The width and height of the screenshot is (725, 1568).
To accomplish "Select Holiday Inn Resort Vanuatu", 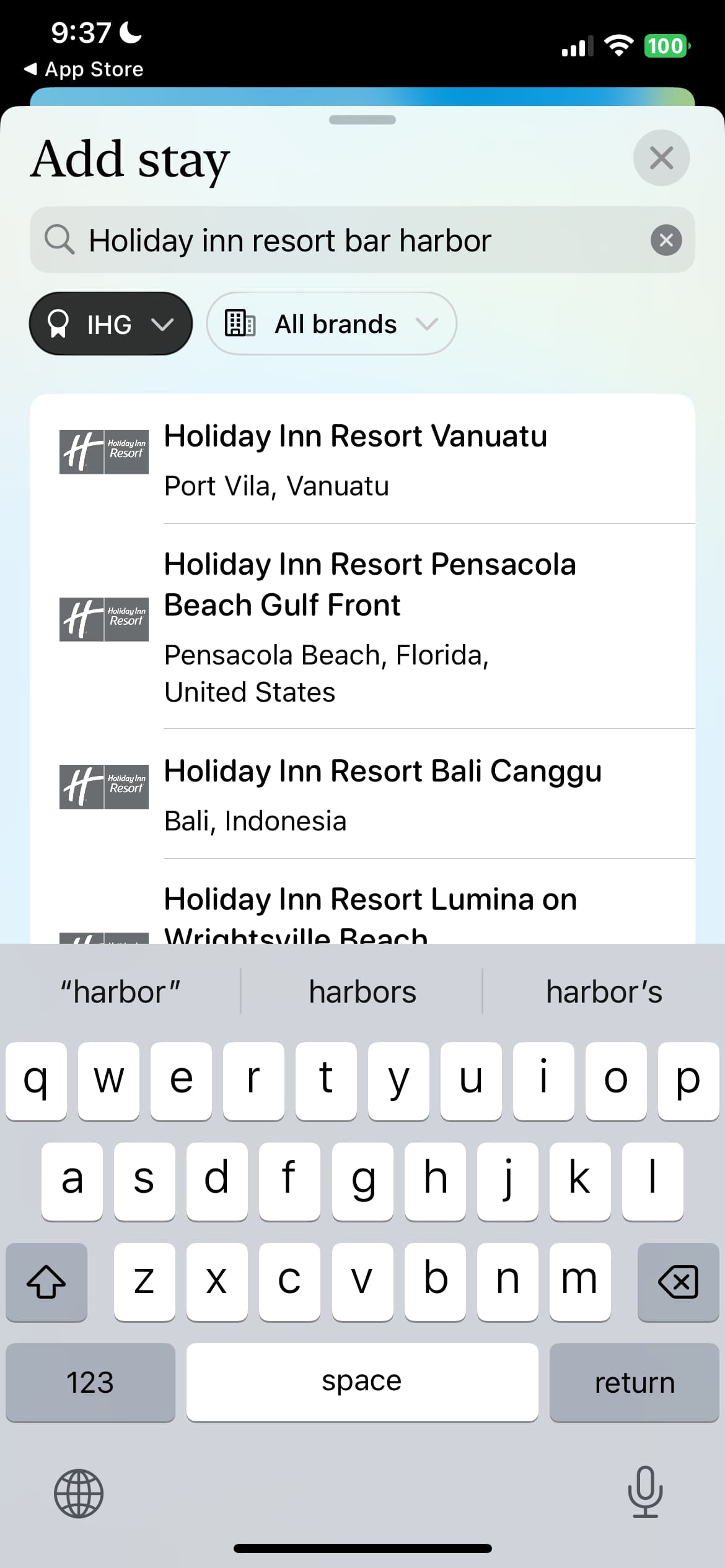I will pos(362,460).
